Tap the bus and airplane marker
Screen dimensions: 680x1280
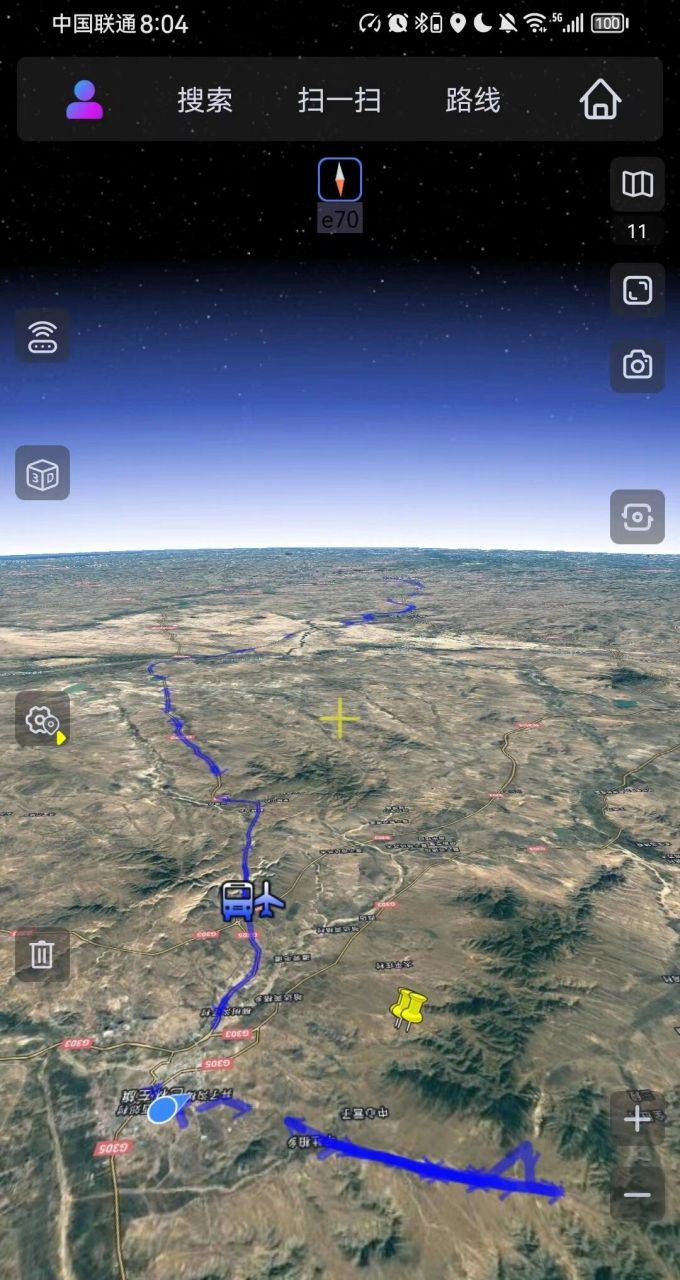[x=252, y=901]
